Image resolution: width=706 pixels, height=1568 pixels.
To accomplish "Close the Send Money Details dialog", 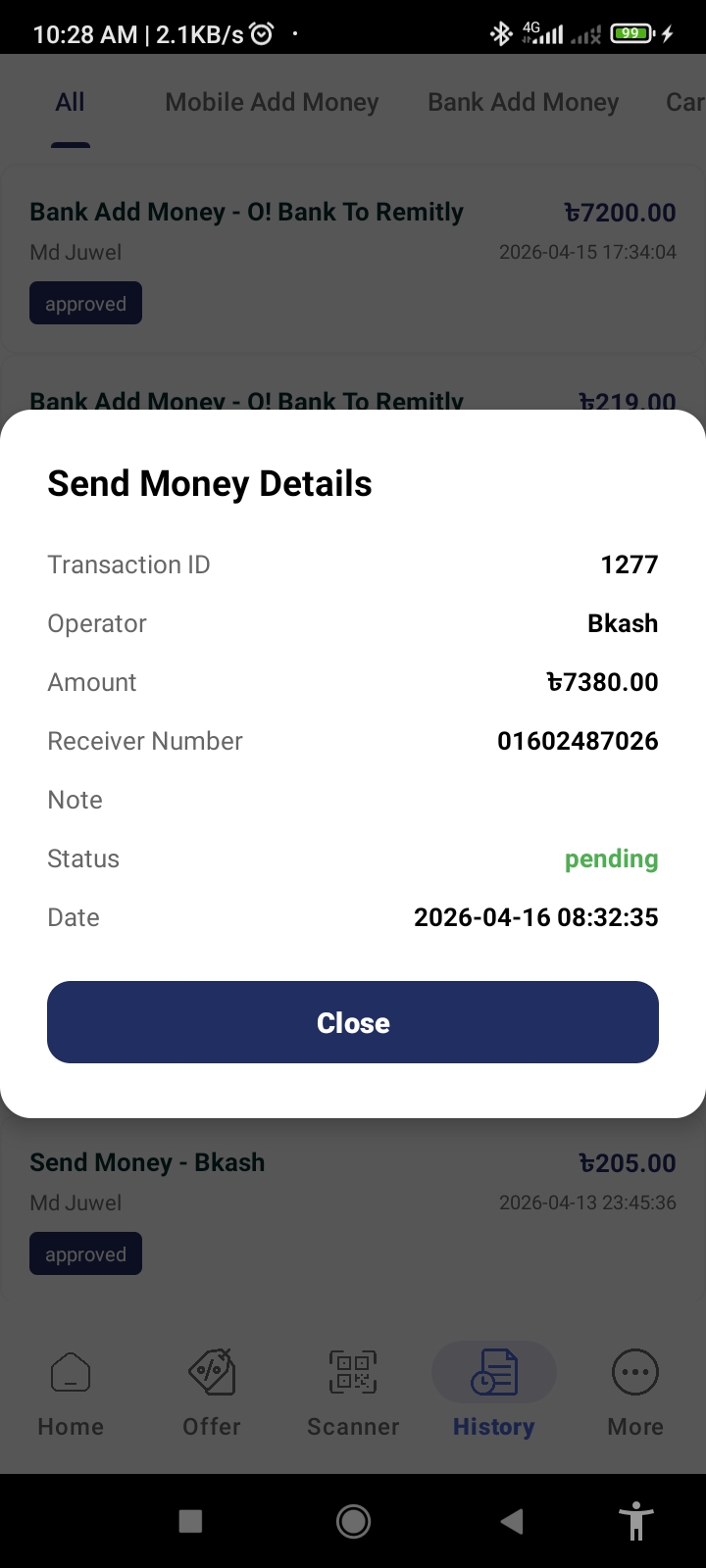I will [x=353, y=1022].
